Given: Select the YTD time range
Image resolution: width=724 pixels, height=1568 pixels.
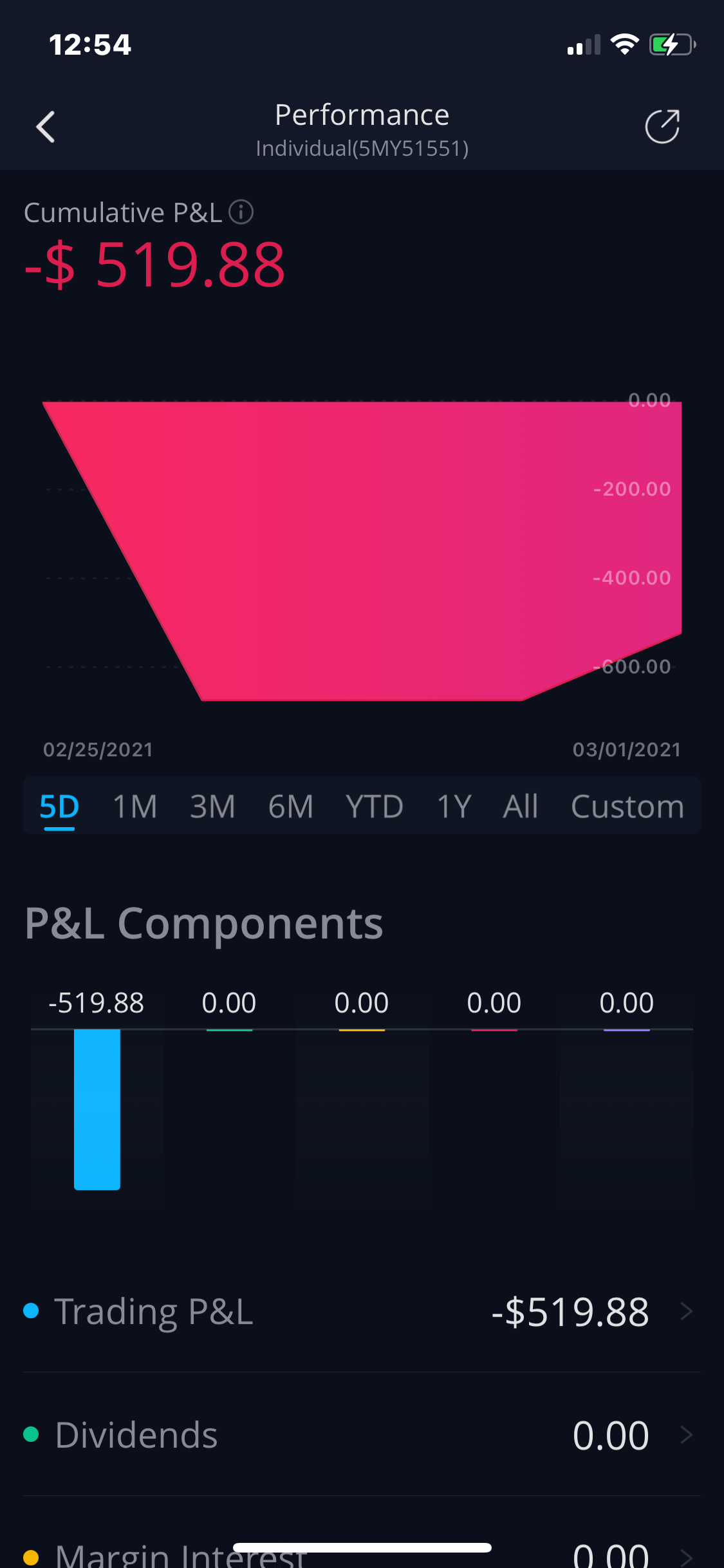Looking at the screenshot, I should pos(374,807).
